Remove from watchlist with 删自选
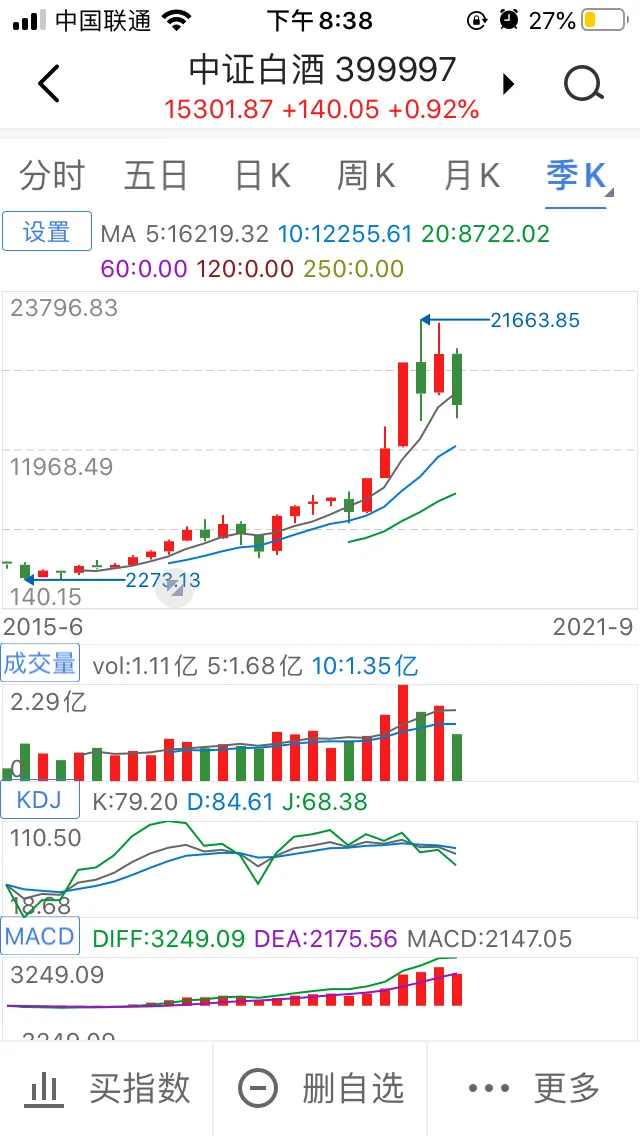The image size is (640, 1136). pyautogui.click(x=321, y=1088)
